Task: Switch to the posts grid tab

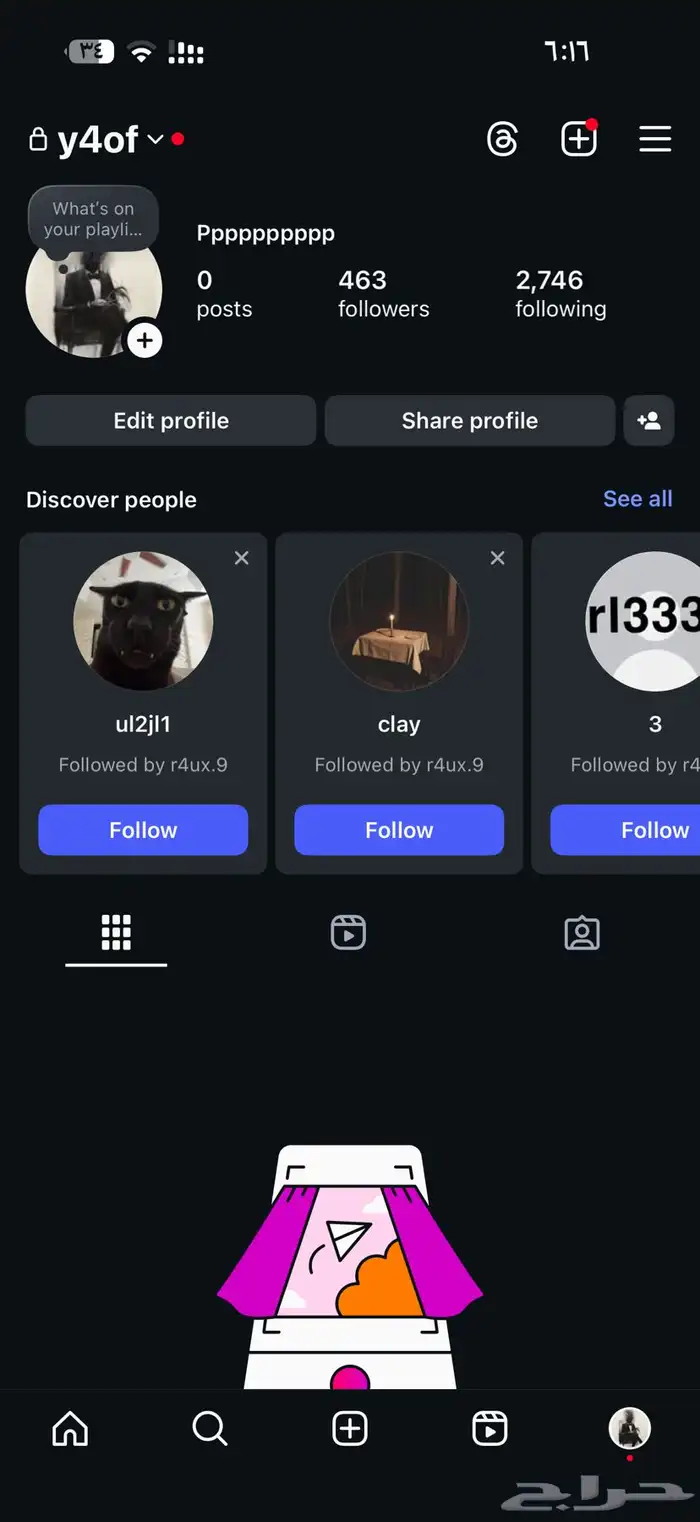Action: click(x=116, y=932)
